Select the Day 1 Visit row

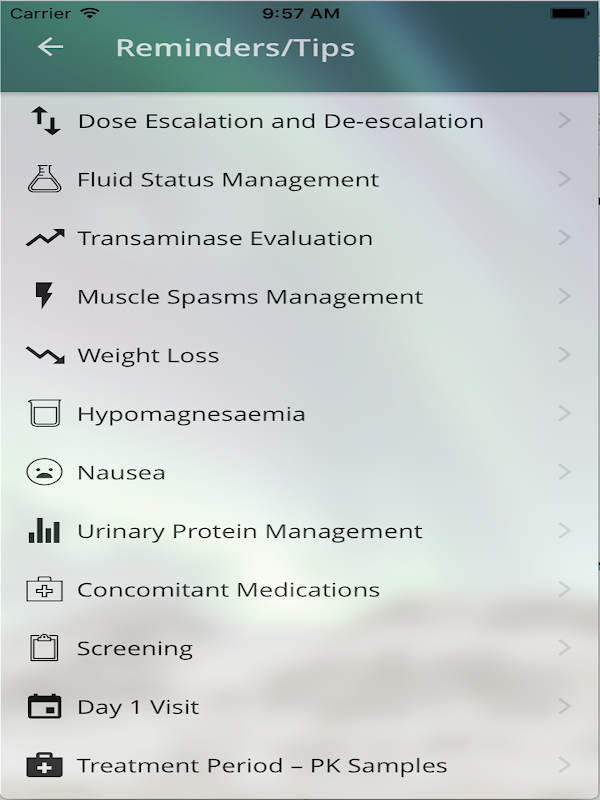[300, 707]
